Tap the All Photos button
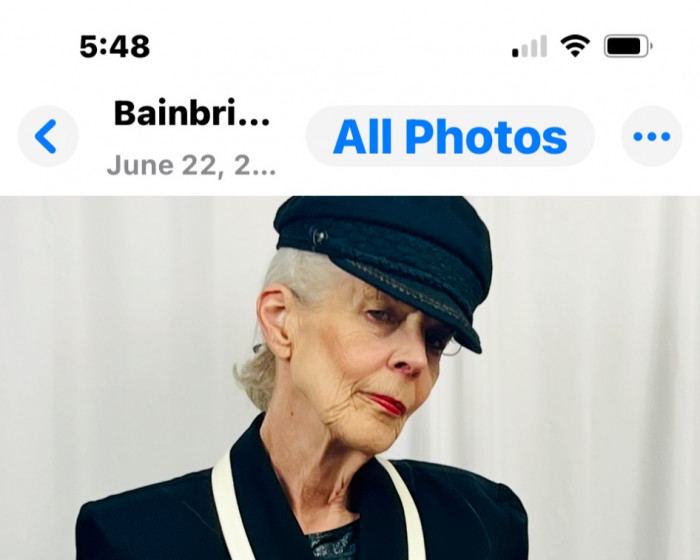Image resolution: width=700 pixels, height=560 pixels. point(450,137)
